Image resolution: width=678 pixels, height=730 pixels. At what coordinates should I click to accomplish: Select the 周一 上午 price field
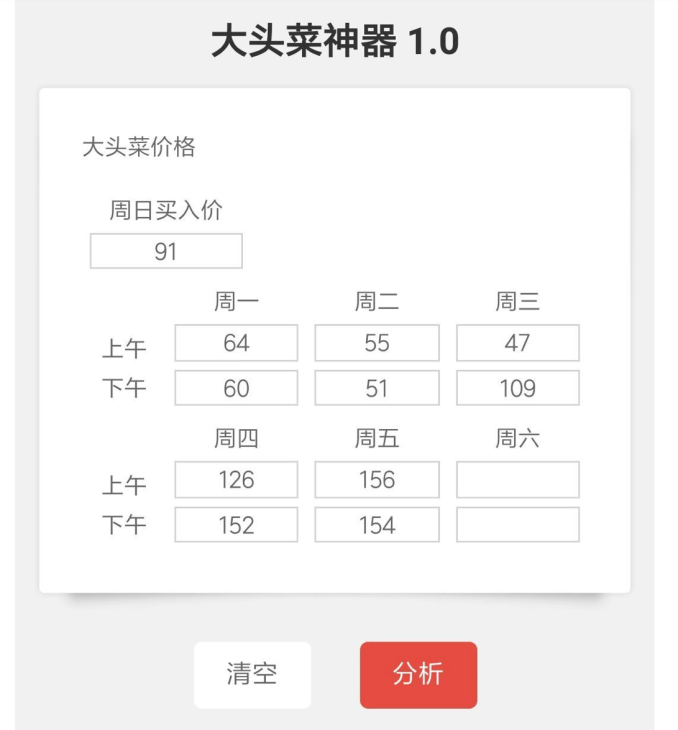point(236,343)
